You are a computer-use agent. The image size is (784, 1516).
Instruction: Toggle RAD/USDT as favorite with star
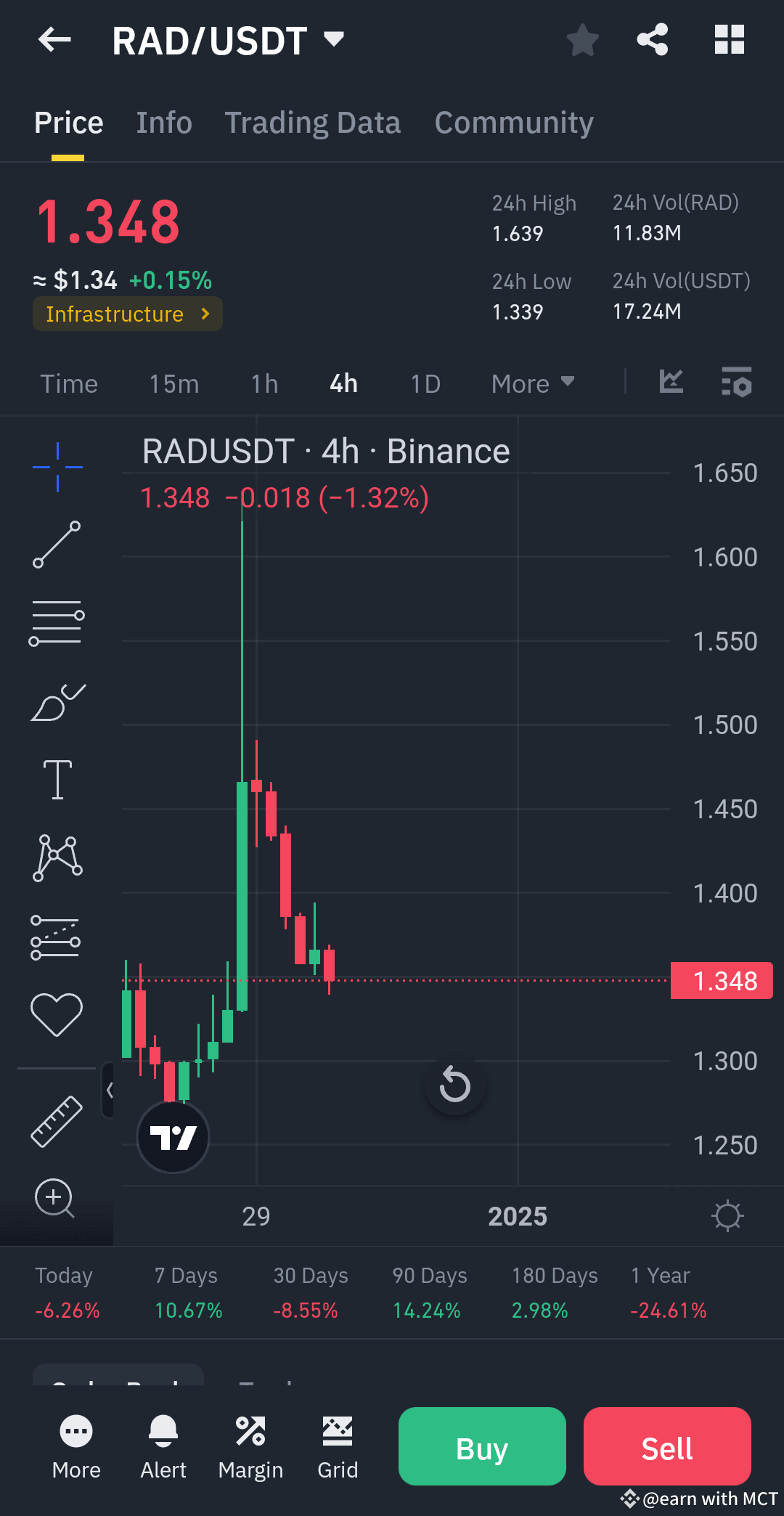(582, 40)
